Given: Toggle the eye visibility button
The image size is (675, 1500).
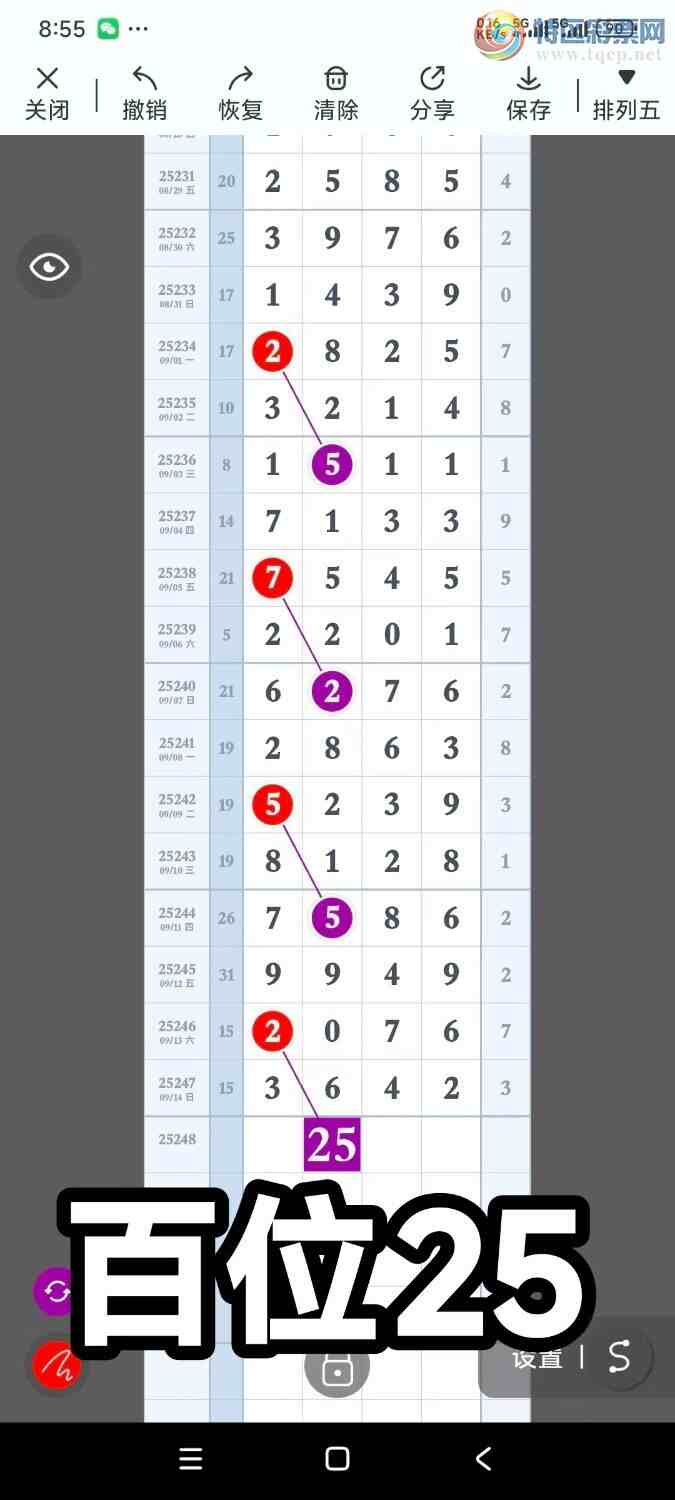Looking at the screenshot, I should [x=49, y=267].
